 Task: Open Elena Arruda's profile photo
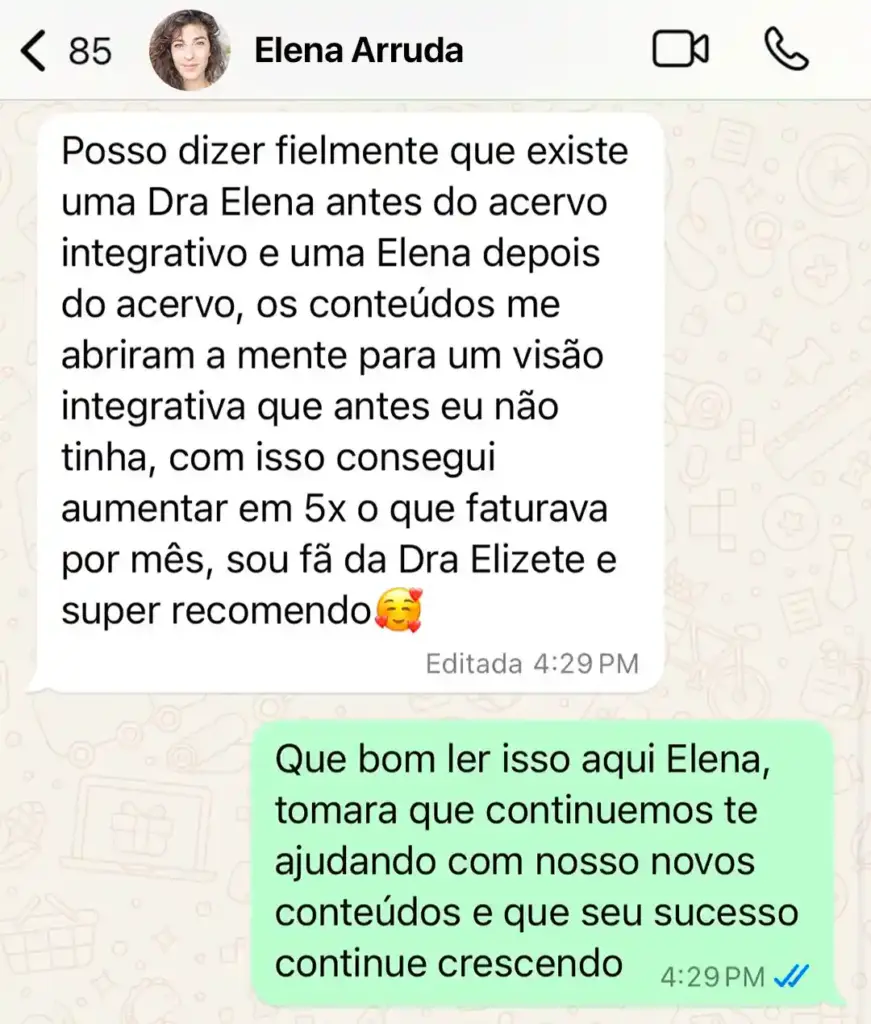coord(189,50)
